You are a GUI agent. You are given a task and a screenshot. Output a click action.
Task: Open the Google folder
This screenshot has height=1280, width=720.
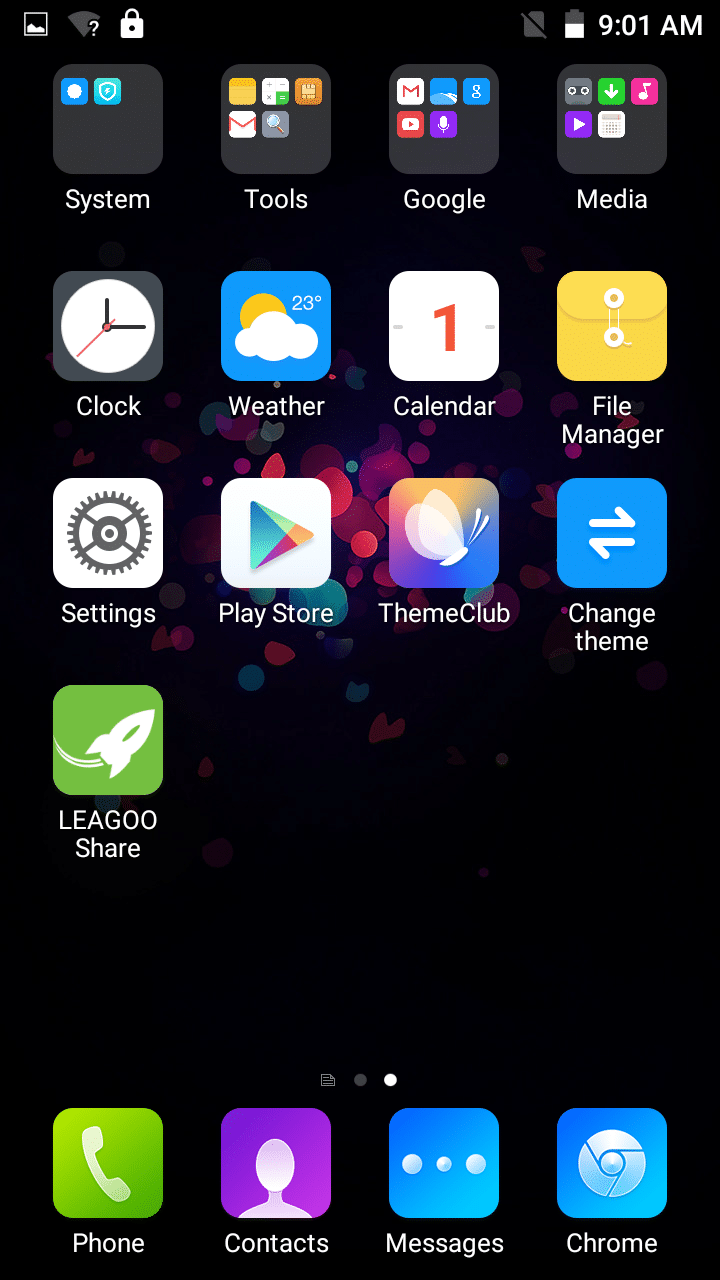[444, 120]
